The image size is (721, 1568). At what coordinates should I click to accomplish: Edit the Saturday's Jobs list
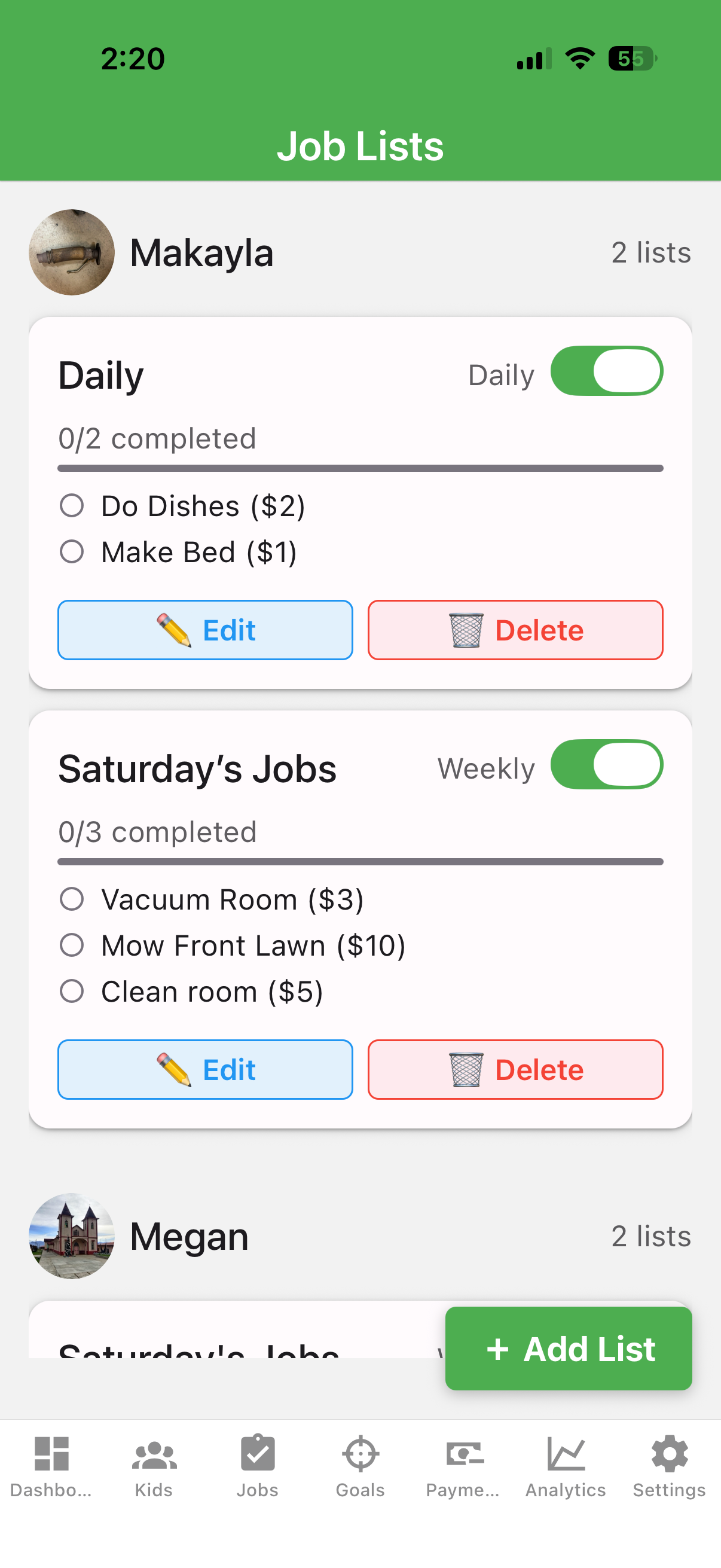tap(205, 1069)
